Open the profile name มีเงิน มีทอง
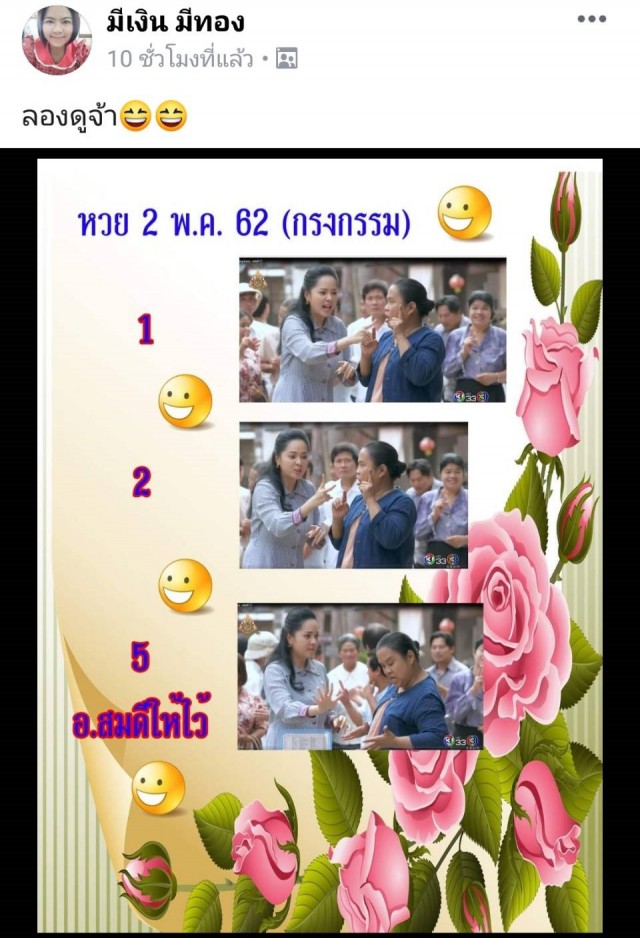This screenshot has height=938, width=640. click(x=176, y=22)
